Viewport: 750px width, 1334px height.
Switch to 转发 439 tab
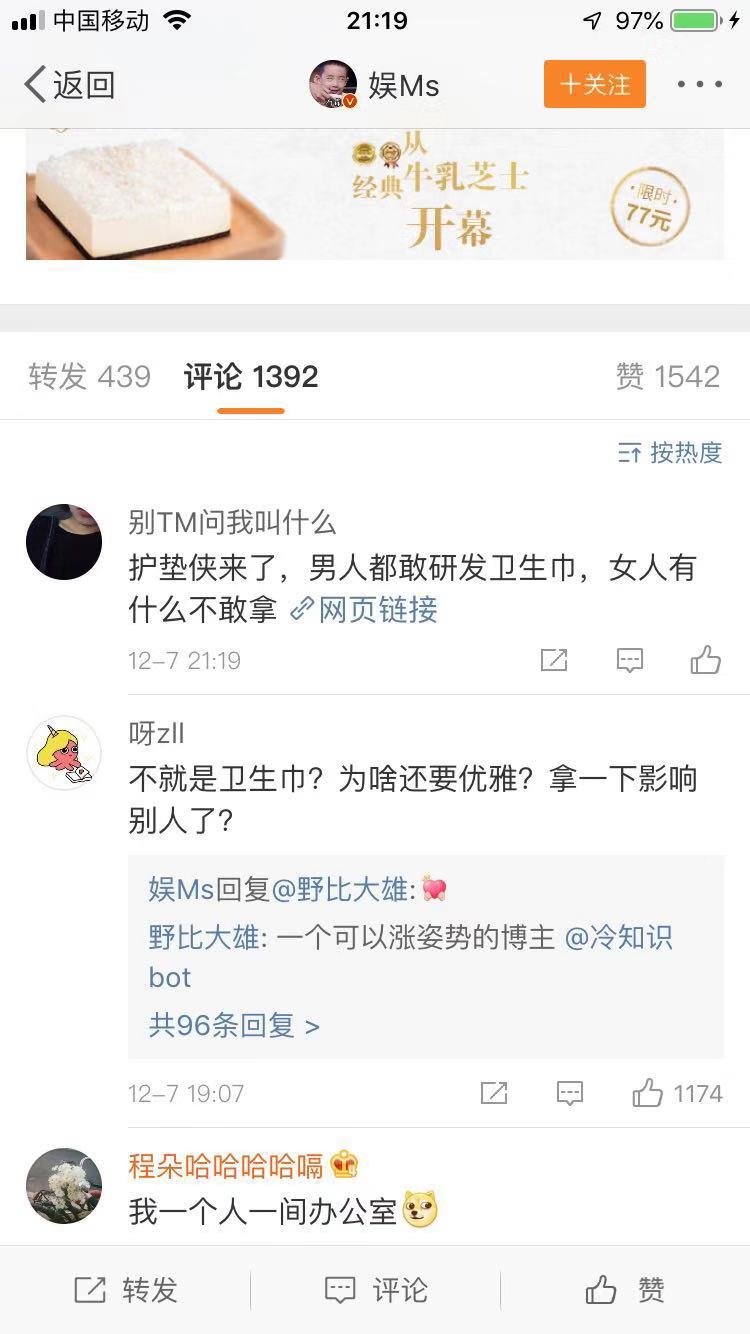click(89, 377)
